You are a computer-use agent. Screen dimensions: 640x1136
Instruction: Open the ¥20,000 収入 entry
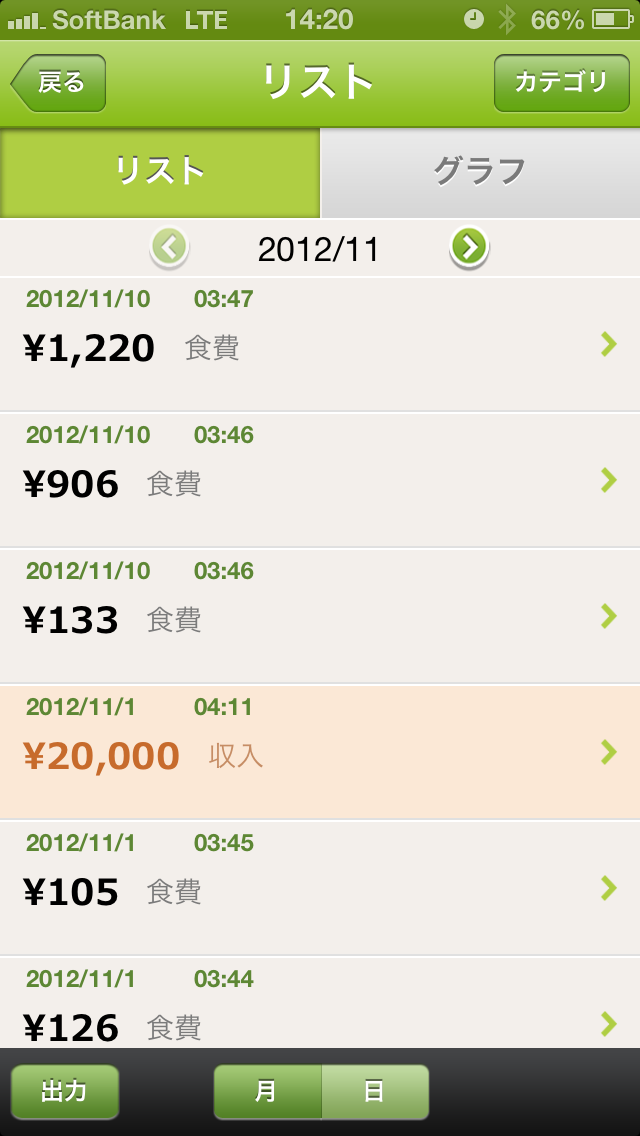[320, 752]
